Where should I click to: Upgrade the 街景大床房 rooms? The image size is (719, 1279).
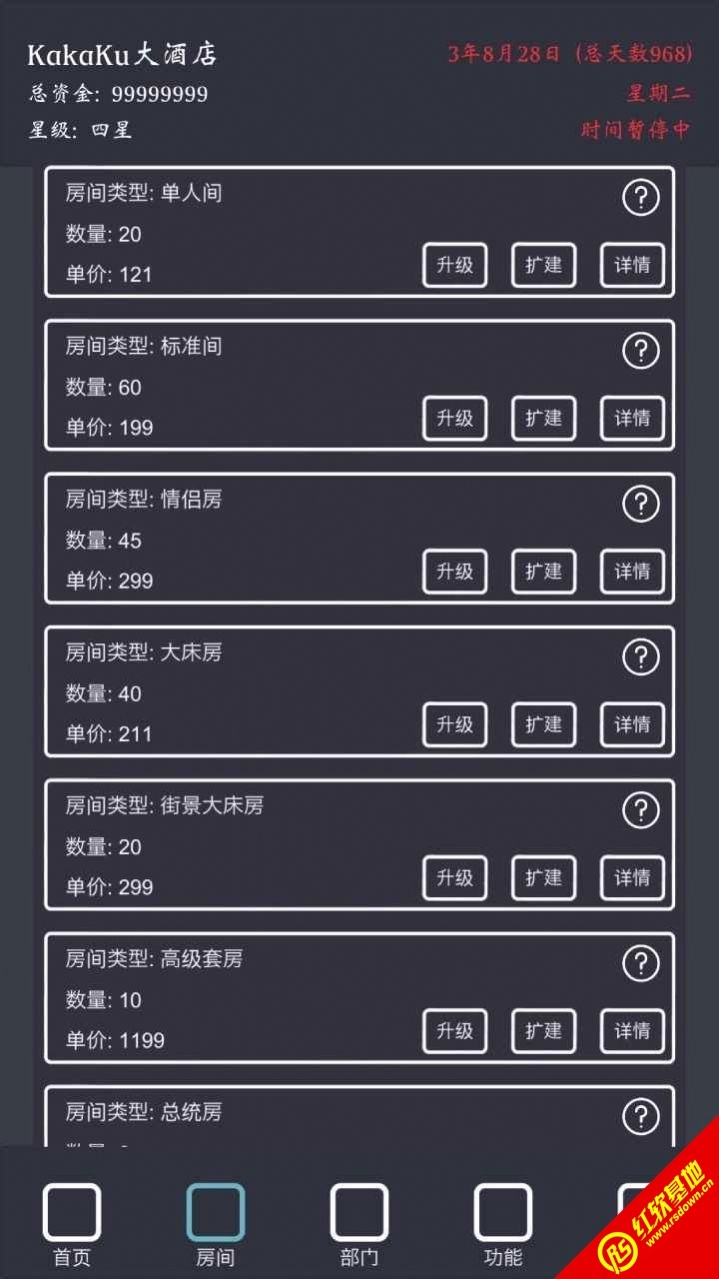[x=454, y=877]
